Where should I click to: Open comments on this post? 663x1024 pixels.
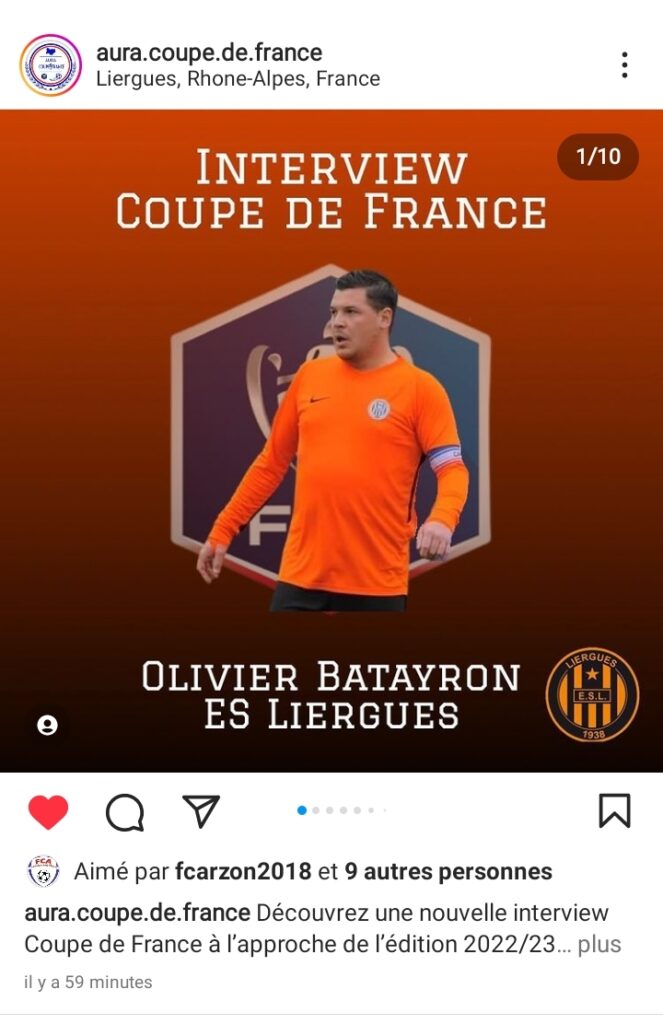pos(125,812)
